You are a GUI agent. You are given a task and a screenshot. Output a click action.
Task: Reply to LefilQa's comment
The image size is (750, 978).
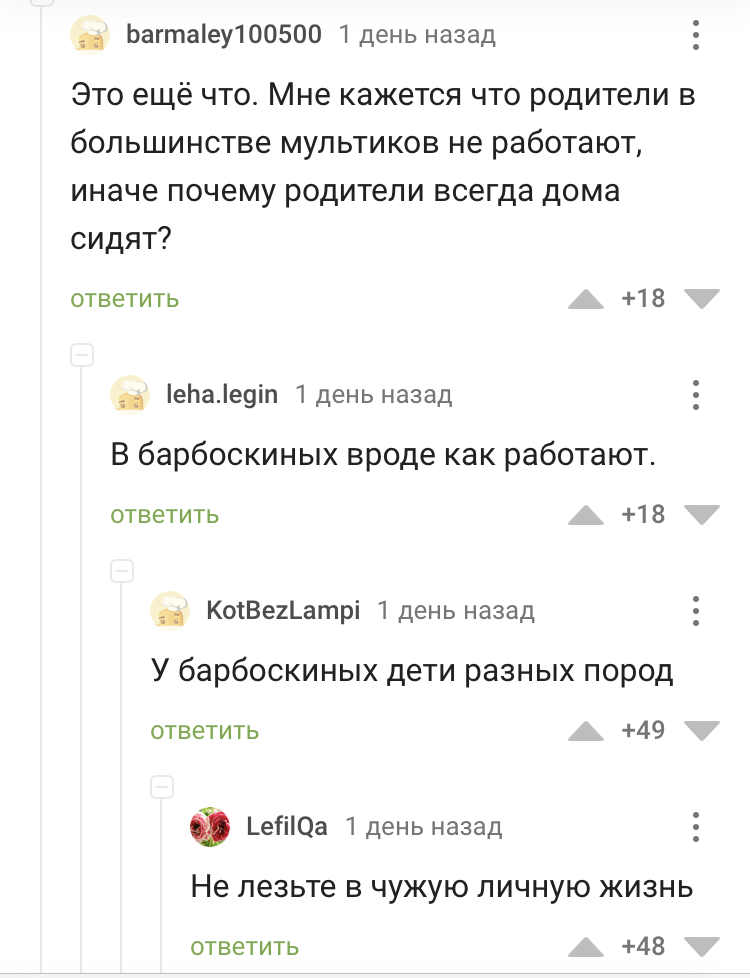tap(245, 946)
